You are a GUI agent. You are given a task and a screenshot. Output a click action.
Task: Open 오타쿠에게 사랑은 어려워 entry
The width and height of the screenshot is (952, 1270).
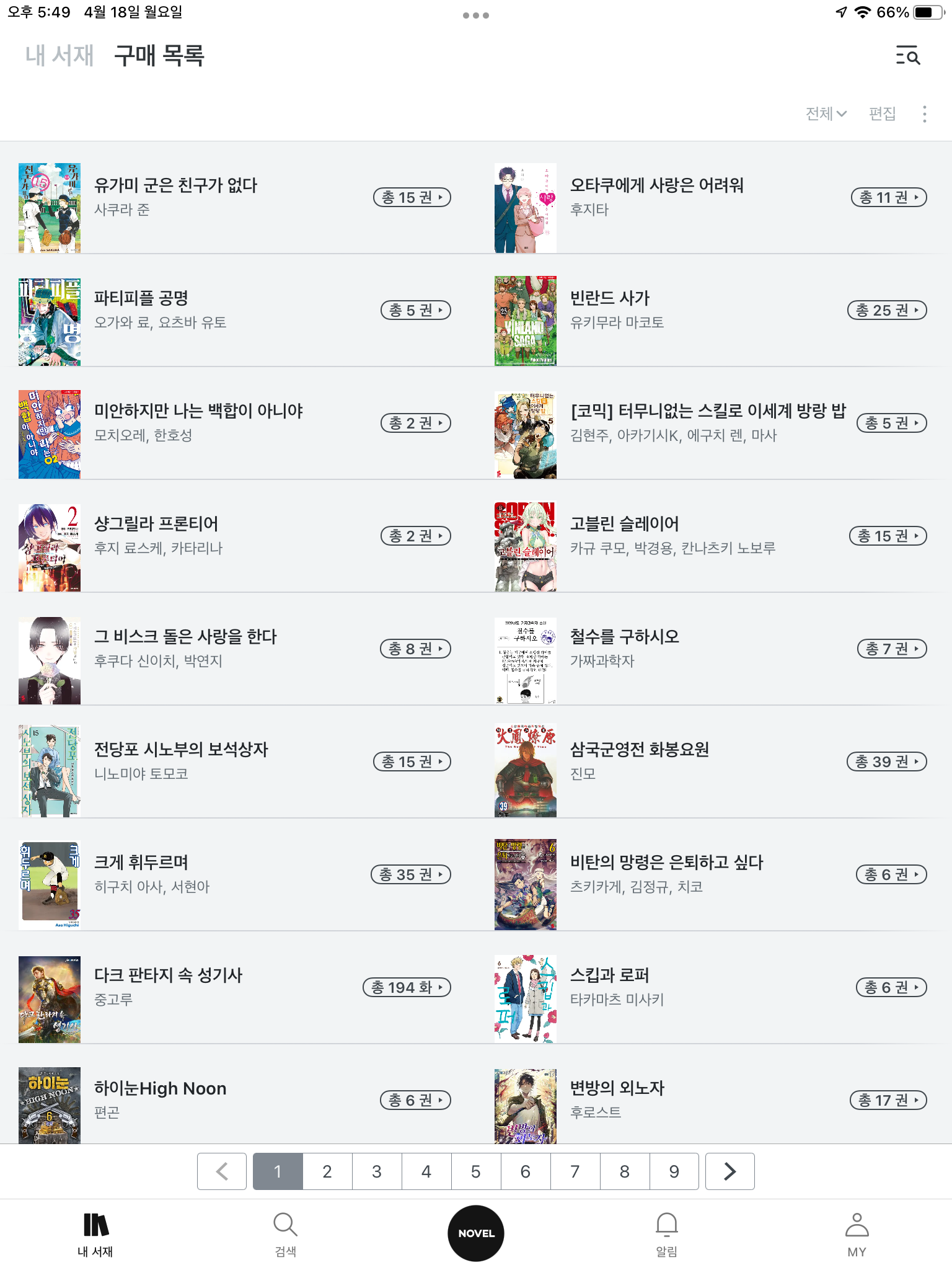point(656,185)
